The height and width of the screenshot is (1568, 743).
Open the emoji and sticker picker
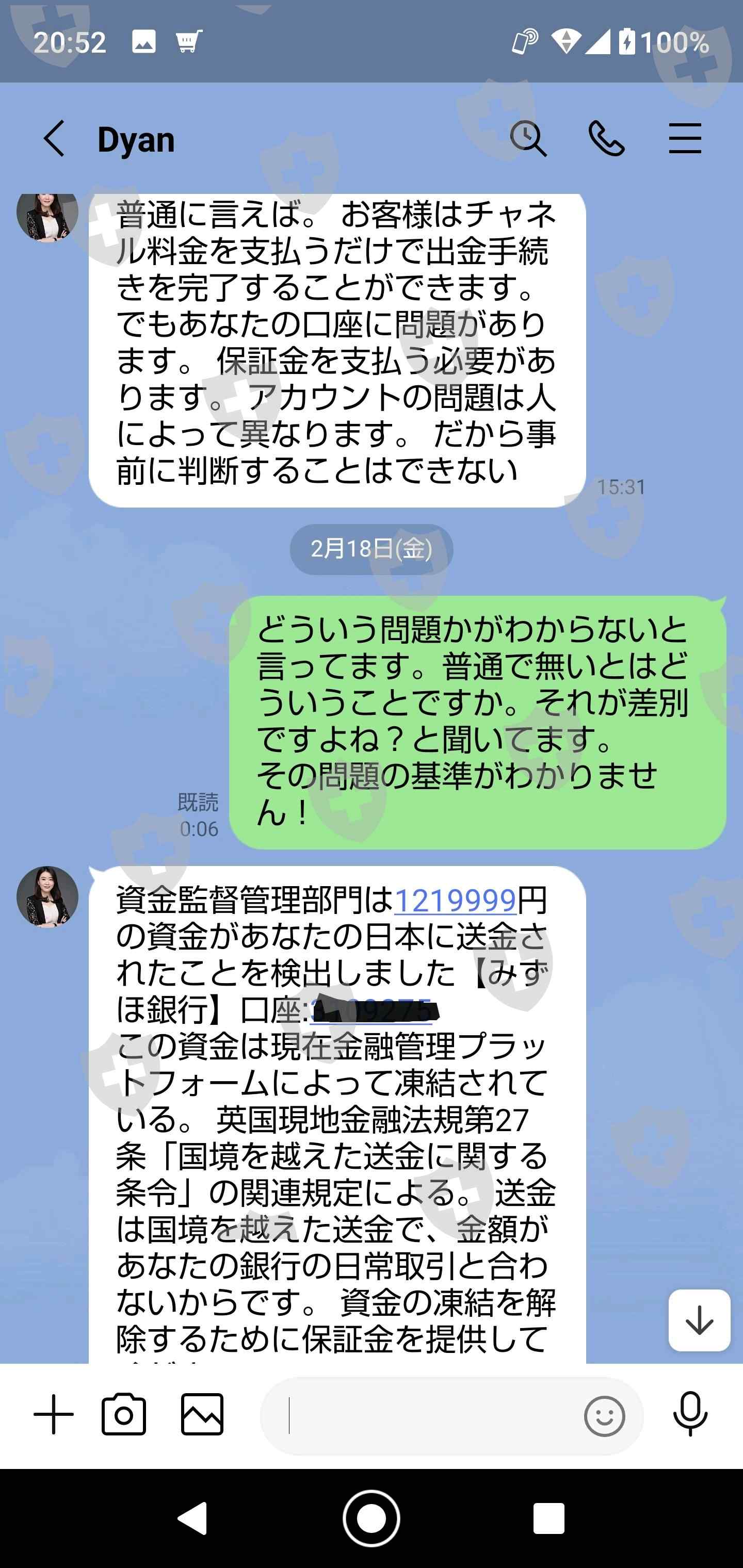604,1416
